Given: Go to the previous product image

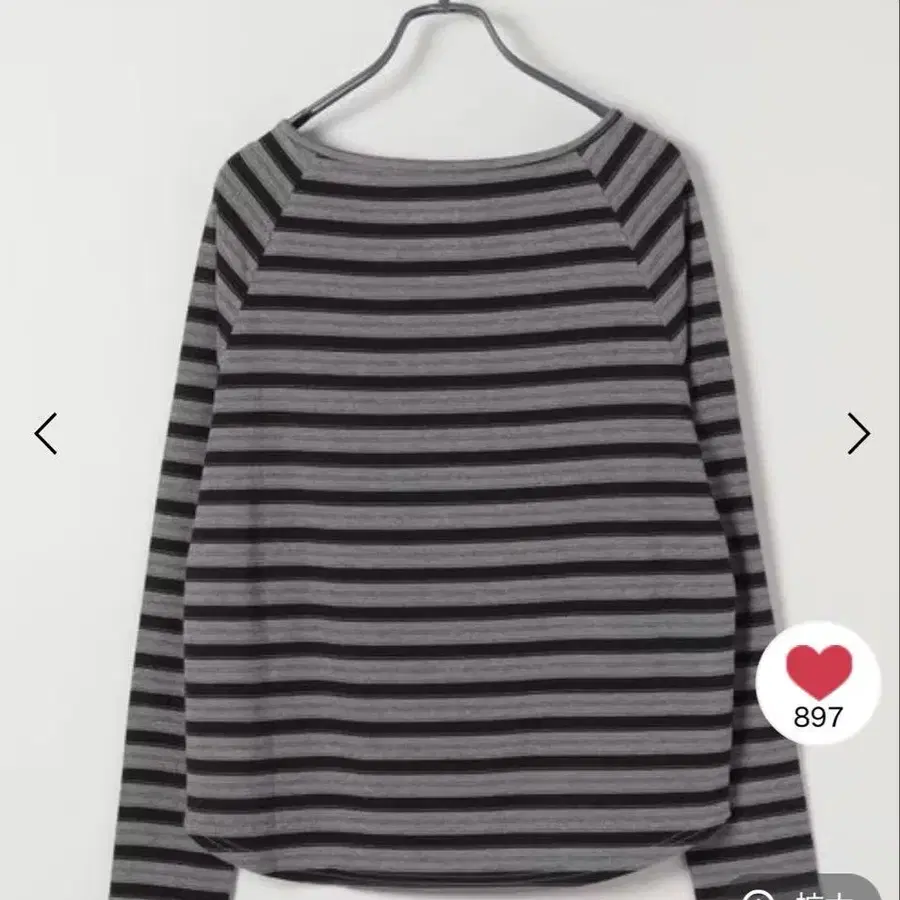Looking at the screenshot, I should 46,434.
